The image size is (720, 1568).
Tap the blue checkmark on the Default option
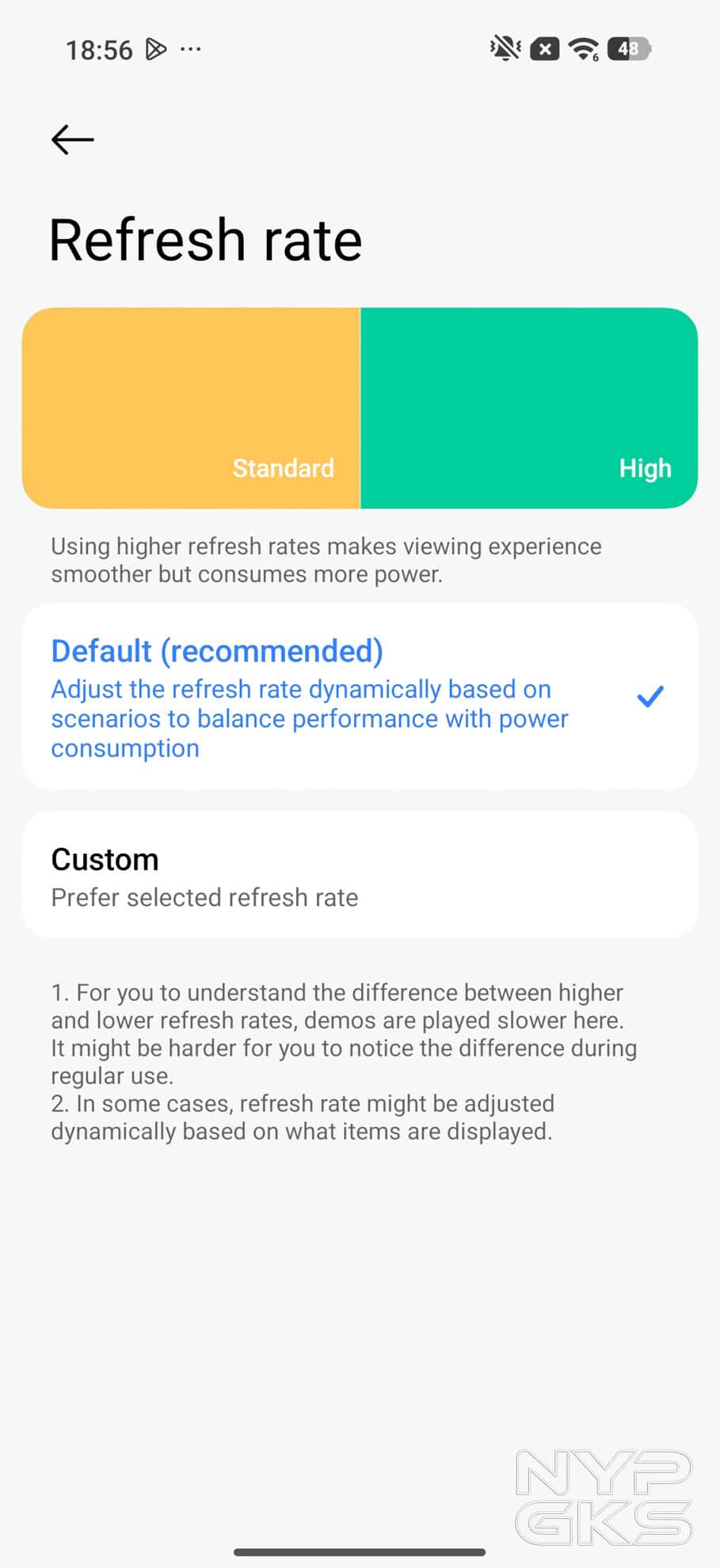(650, 695)
